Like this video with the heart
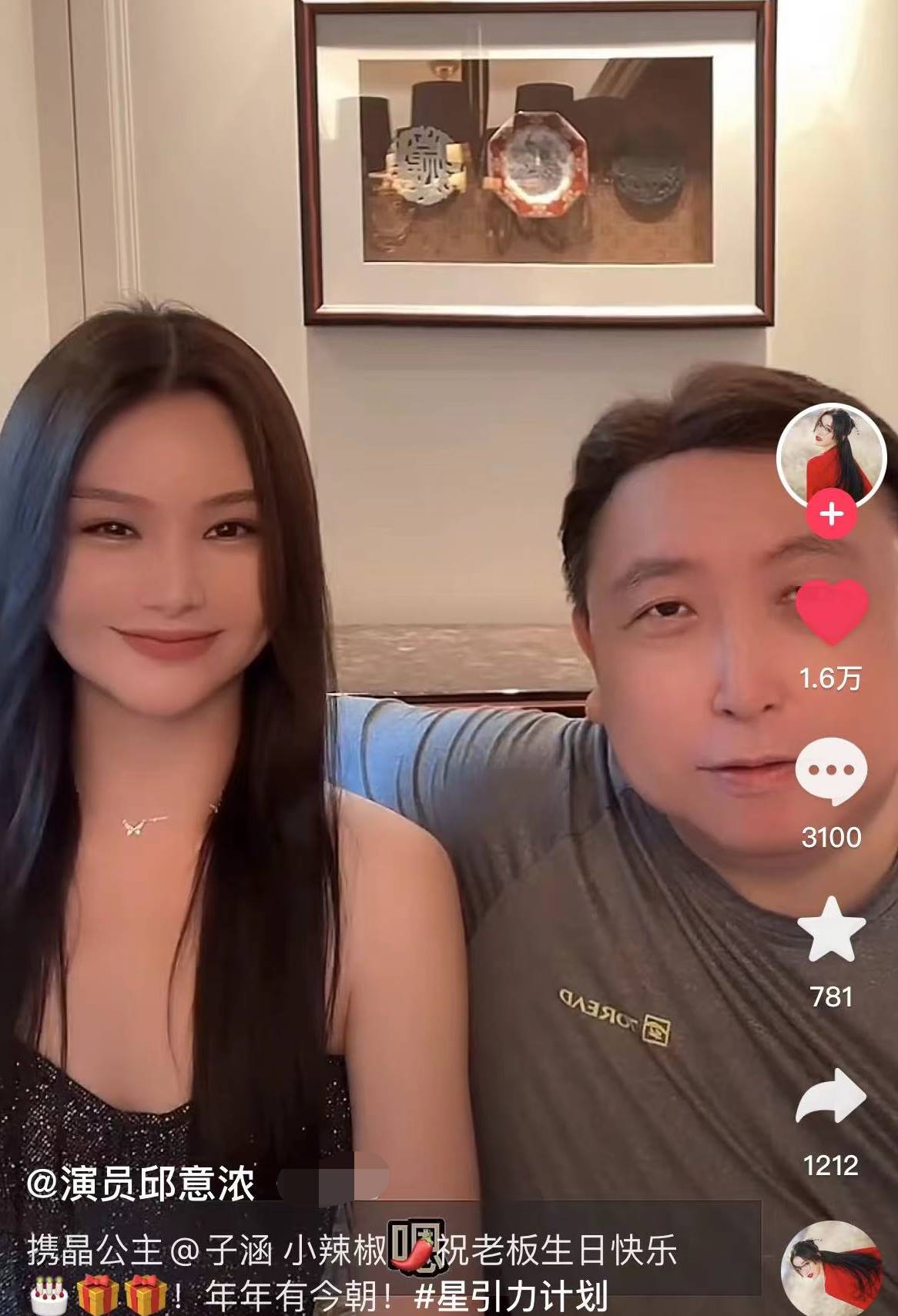 click(831, 612)
